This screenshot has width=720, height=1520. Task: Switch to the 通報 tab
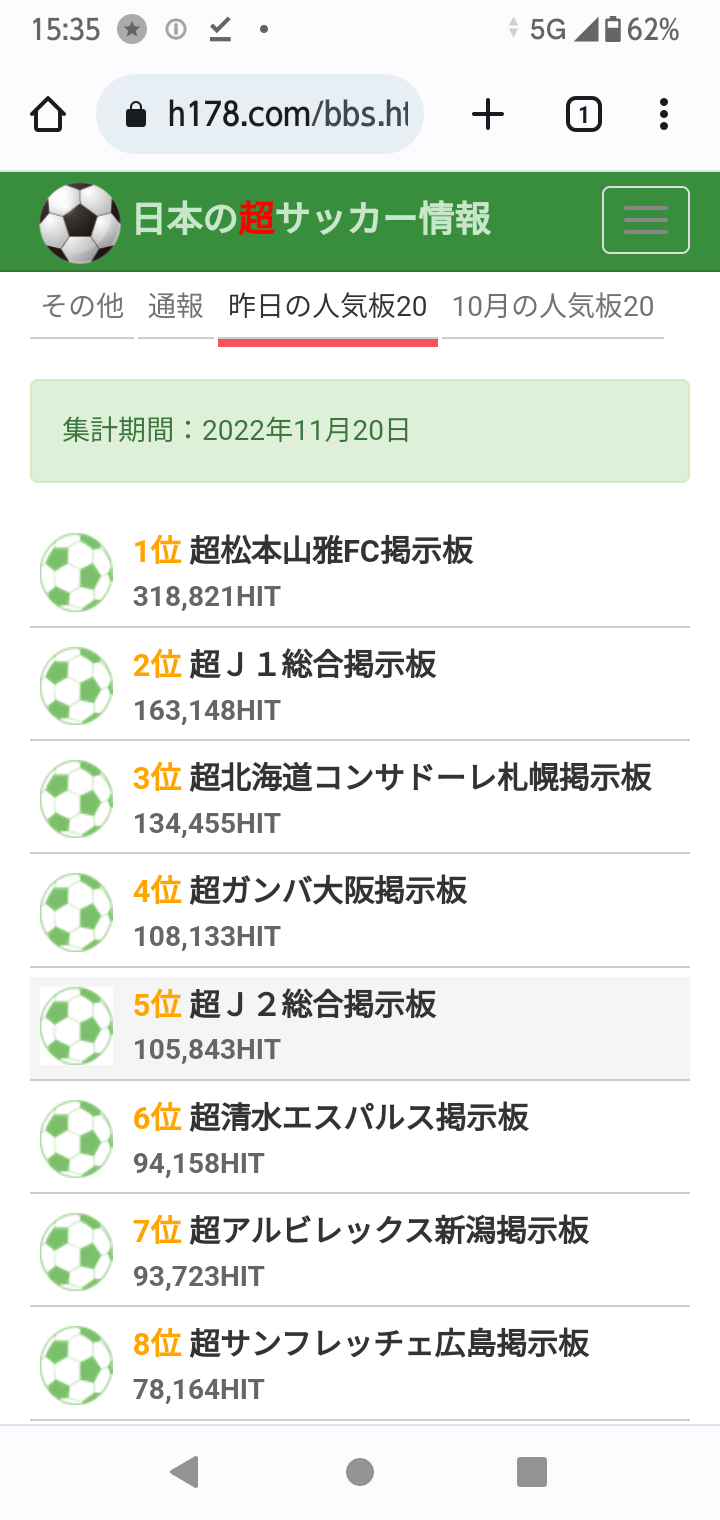click(x=176, y=306)
